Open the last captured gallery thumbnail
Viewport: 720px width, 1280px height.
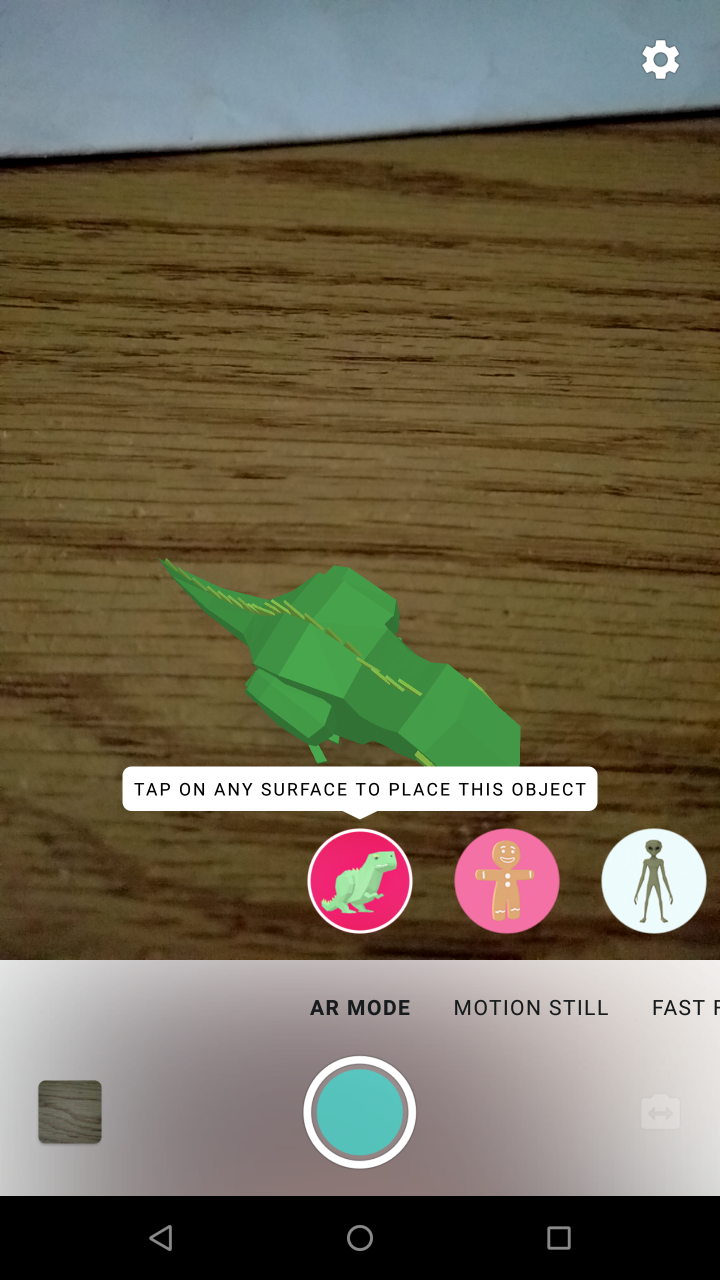tap(70, 1112)
